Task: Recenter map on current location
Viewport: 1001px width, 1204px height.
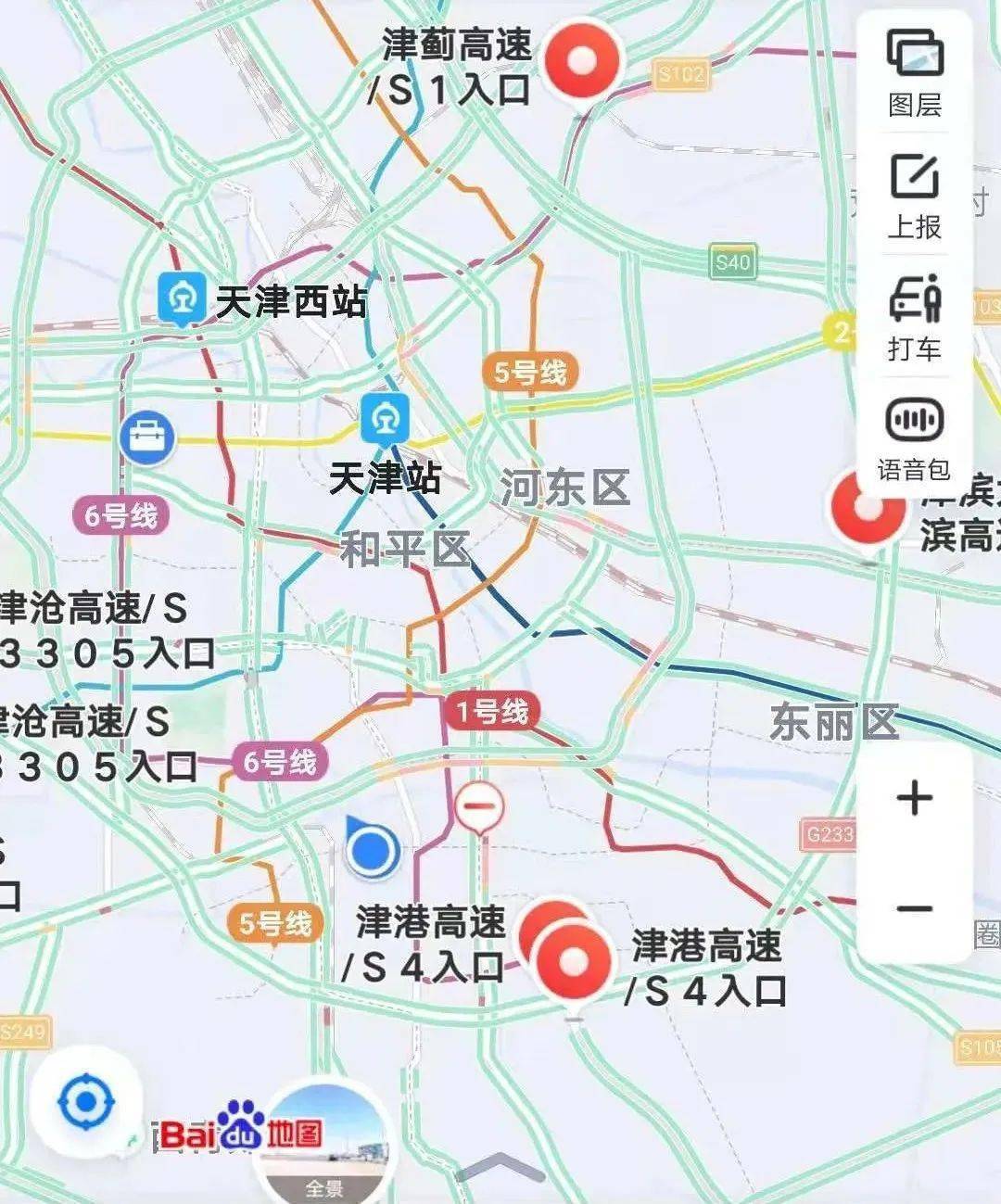Action: tap(85, 1102)
